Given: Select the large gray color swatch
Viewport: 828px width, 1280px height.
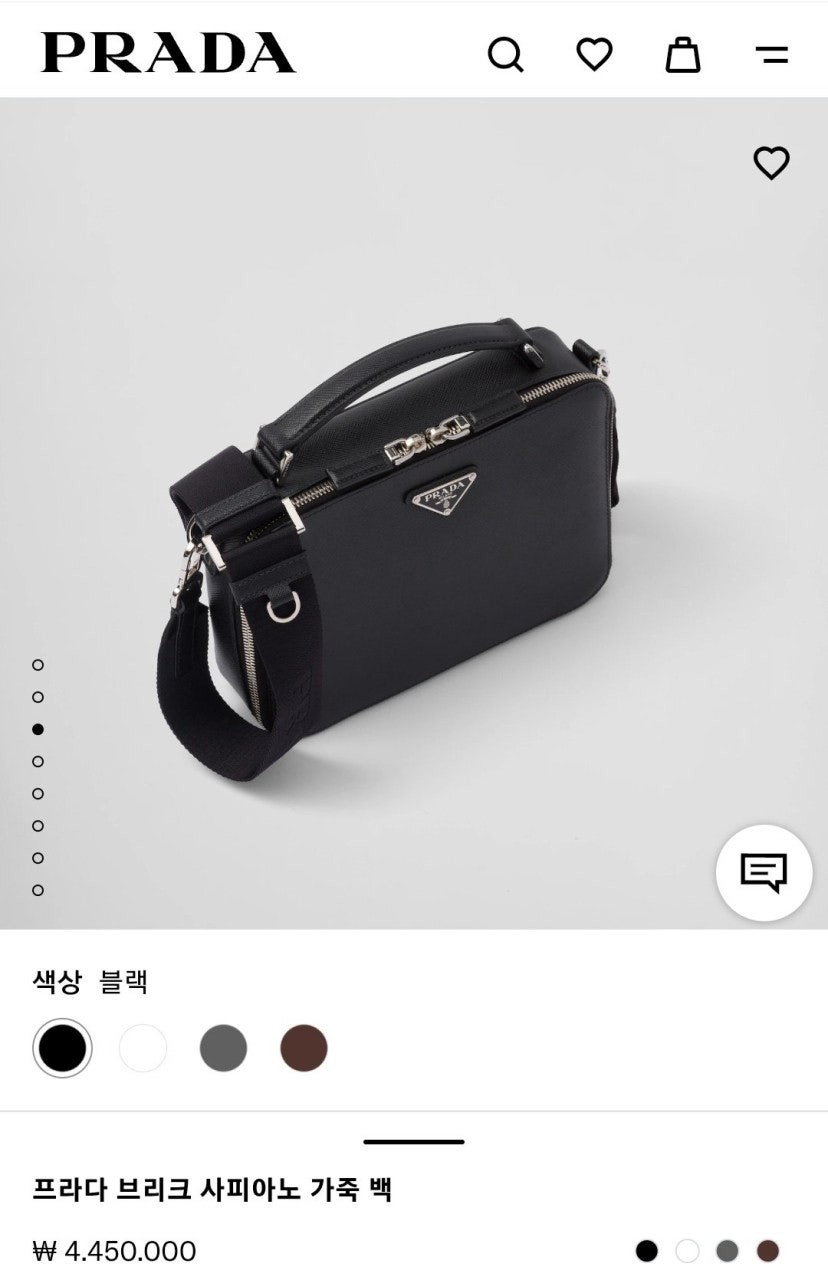Looking at the screenshot, I should [x=223, y=1048].
